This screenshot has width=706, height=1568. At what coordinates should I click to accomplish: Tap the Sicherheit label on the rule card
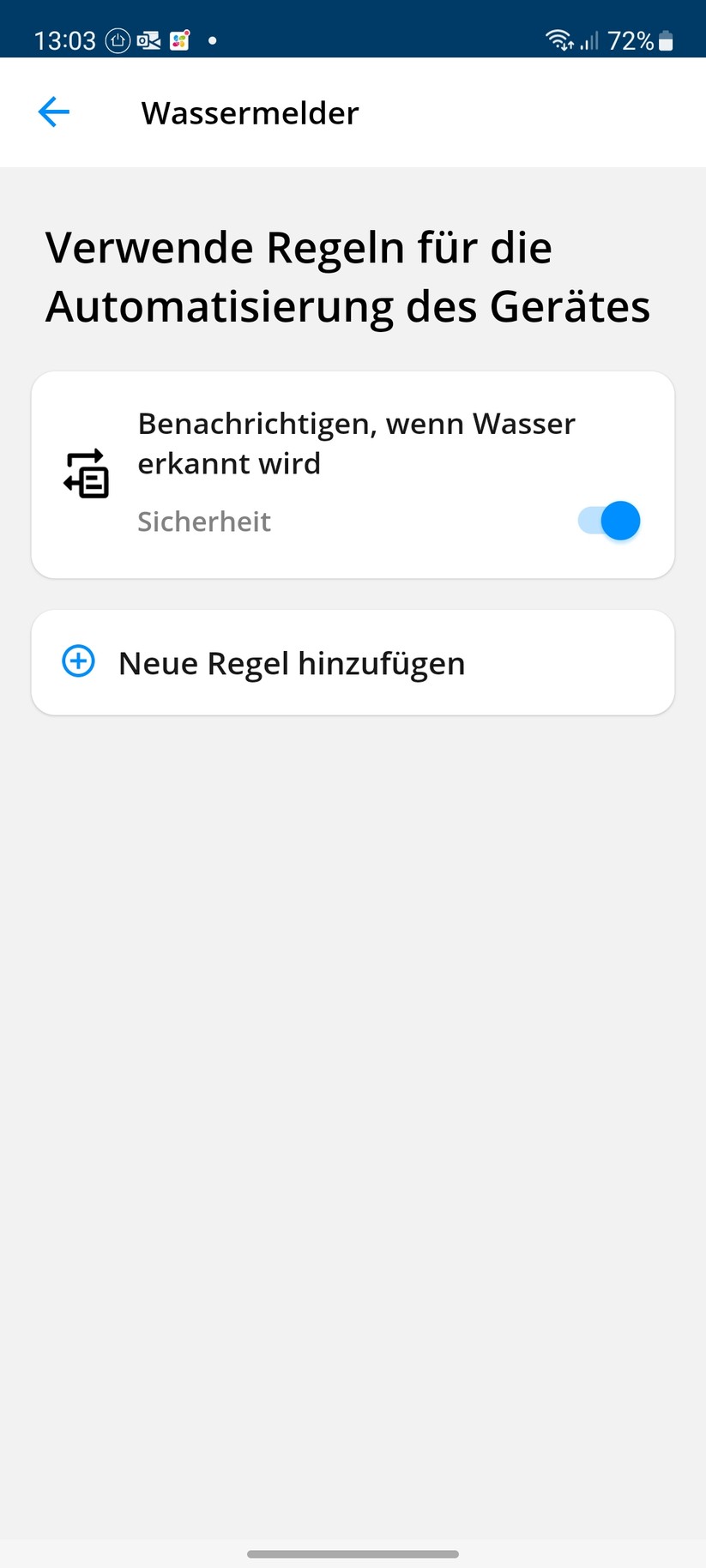tap(203, 521)
